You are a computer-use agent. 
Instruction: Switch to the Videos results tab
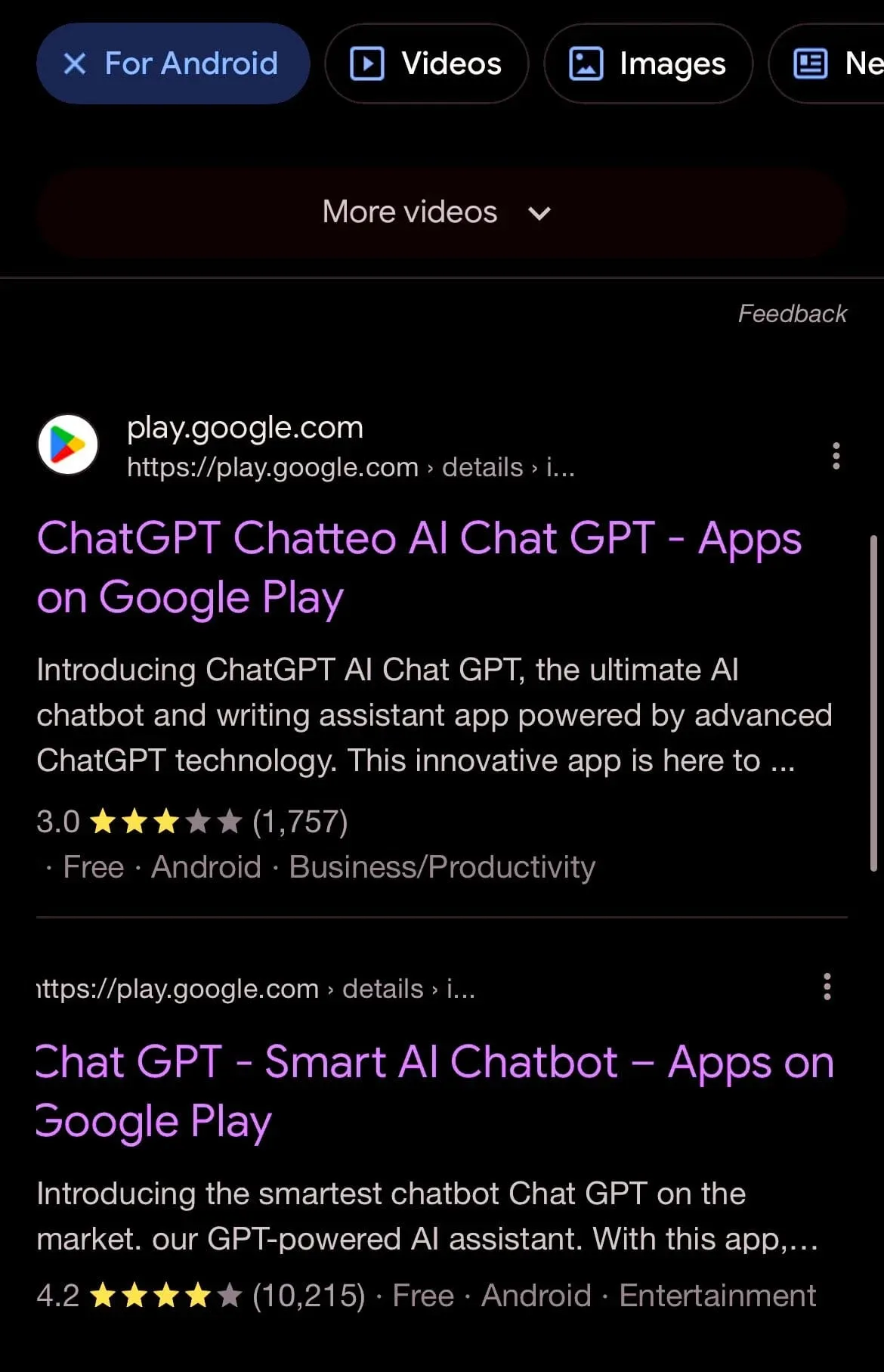coord(427,63)
